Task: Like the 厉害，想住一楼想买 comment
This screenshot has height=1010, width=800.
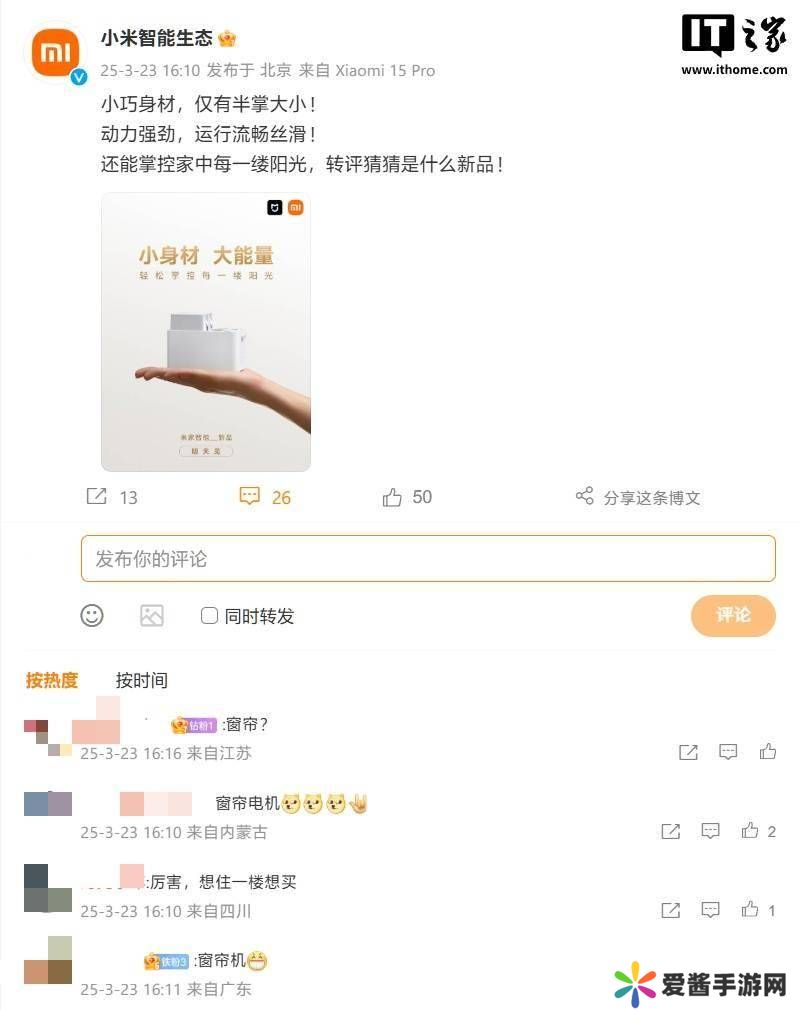Action: point(751,910)
